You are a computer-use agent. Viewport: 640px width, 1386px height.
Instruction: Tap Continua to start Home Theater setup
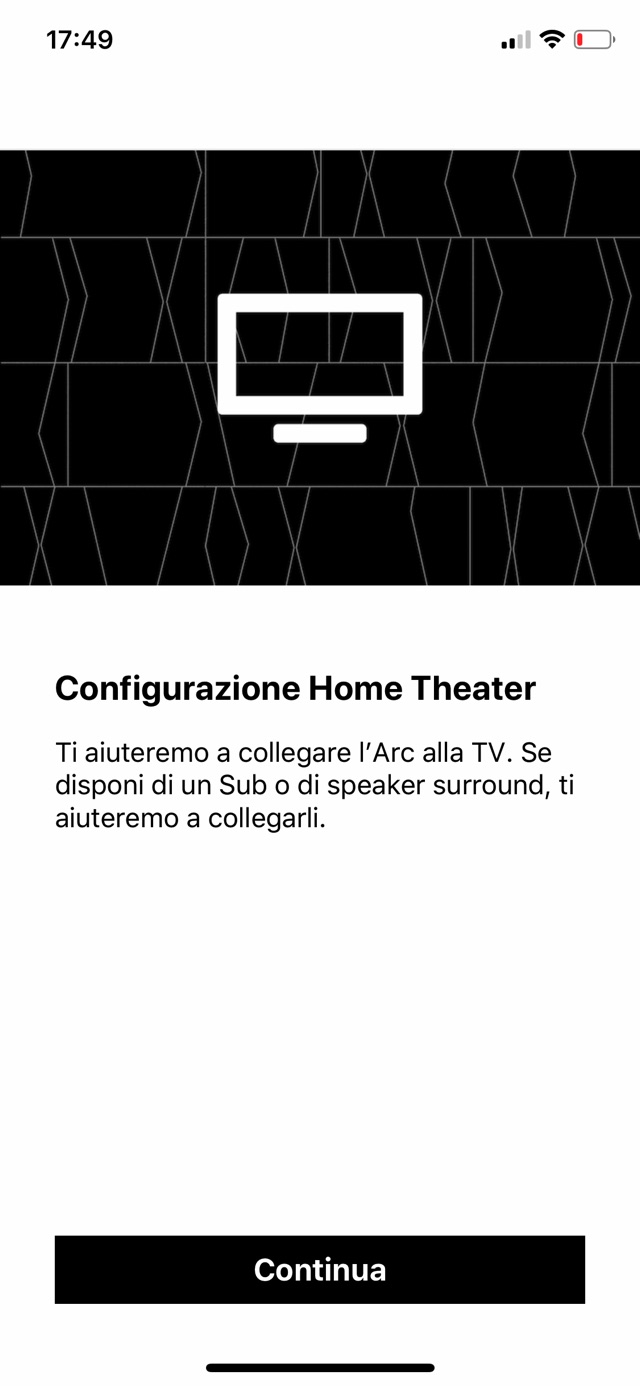click(319, 1269)
